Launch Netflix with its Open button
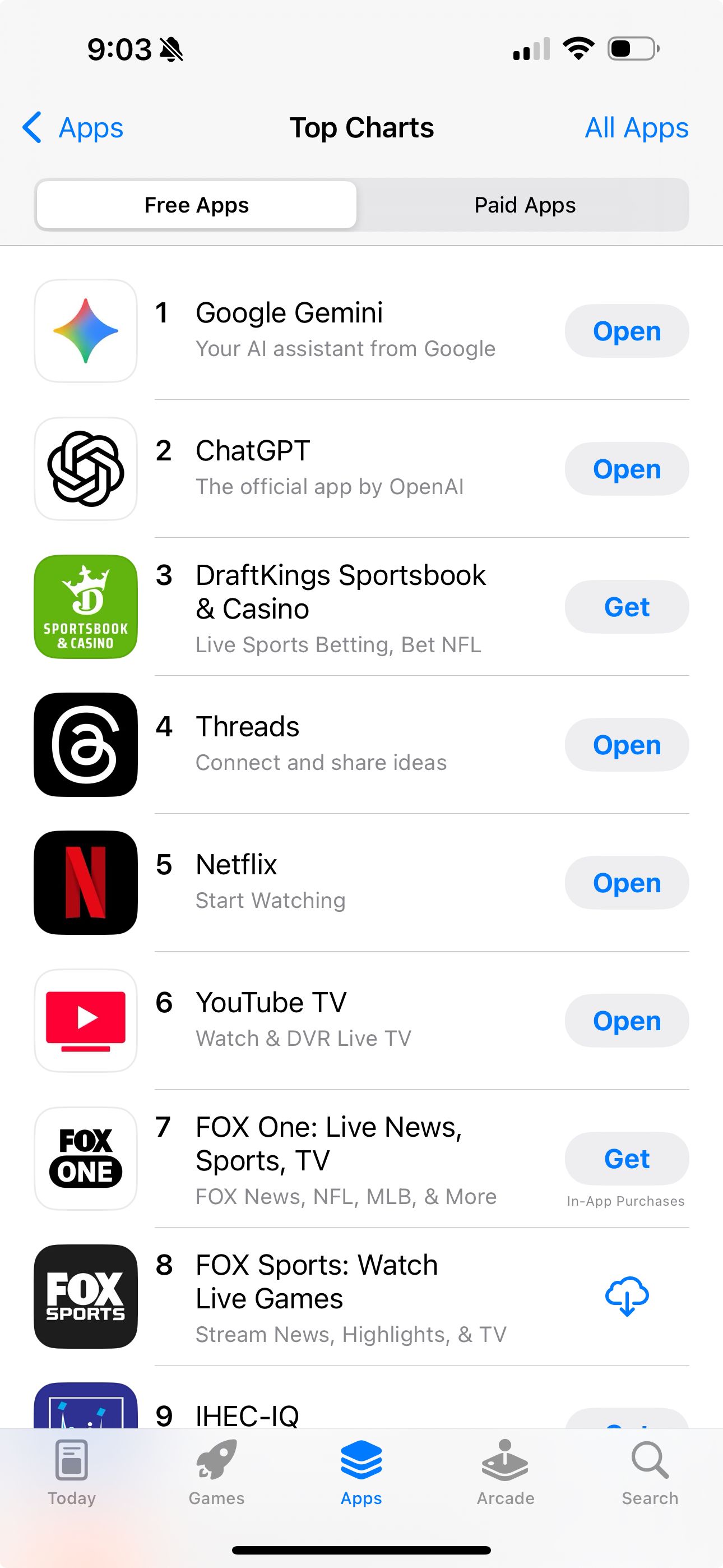The height and width of the screenshot is (1568, 723). click(626, 883)
